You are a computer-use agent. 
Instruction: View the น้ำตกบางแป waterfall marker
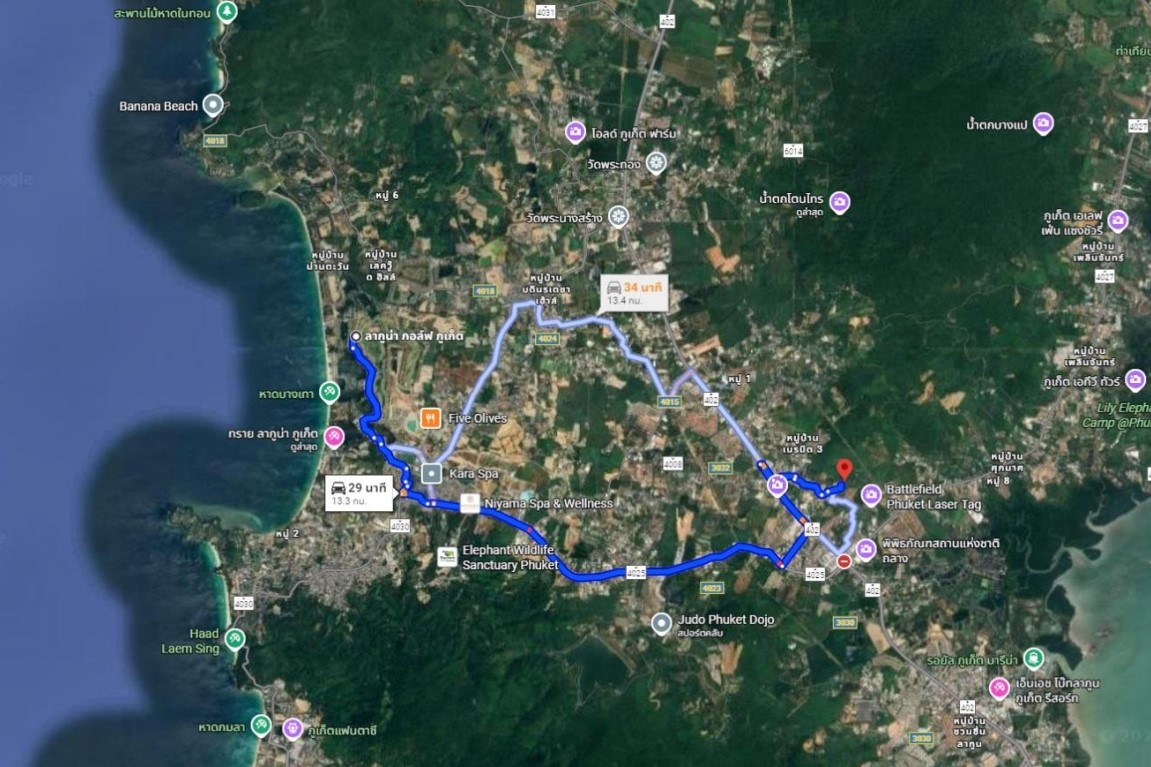coord(1043,124)
